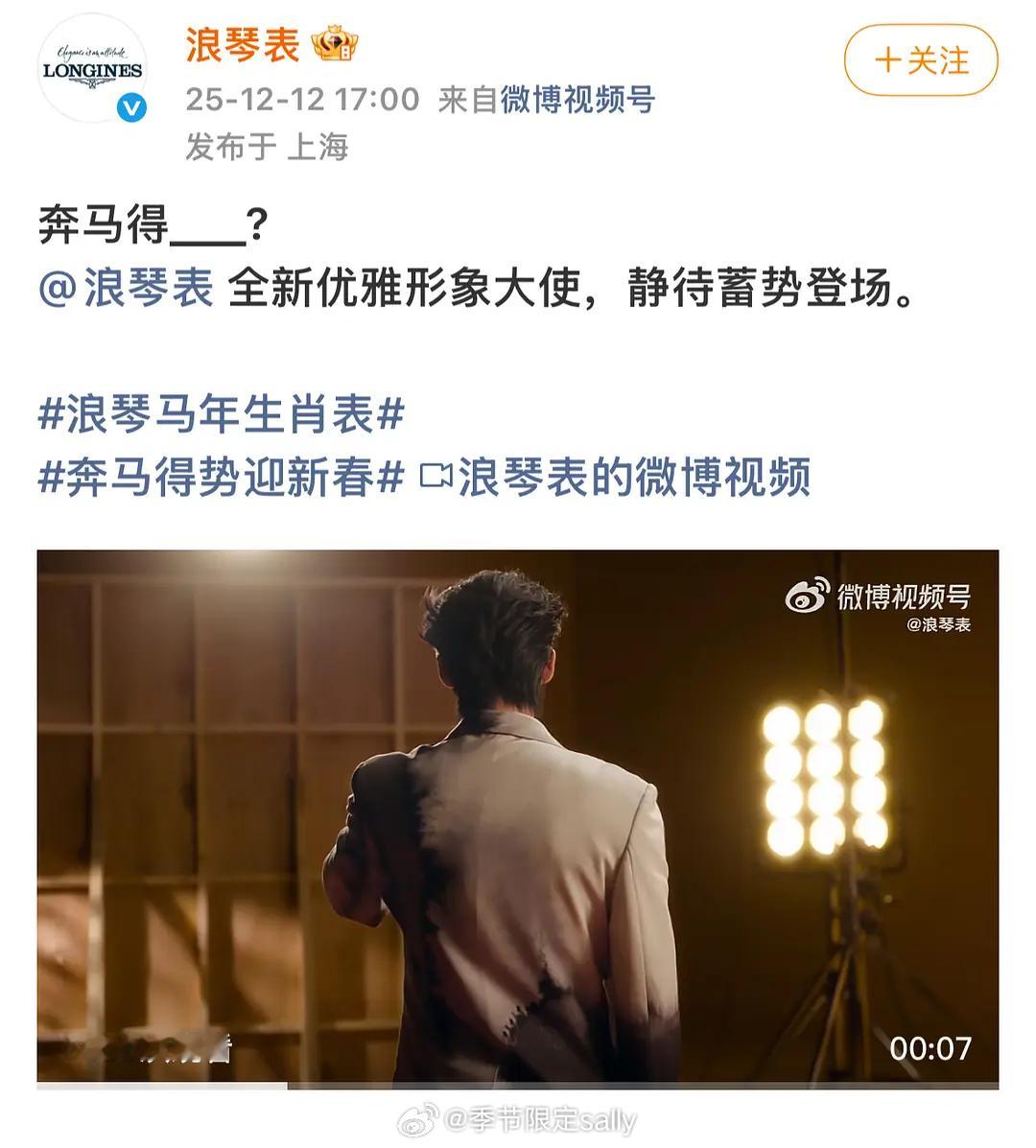
Task: Open the #奔马得势迎新春# hashtag
Action: click(221, 480)
